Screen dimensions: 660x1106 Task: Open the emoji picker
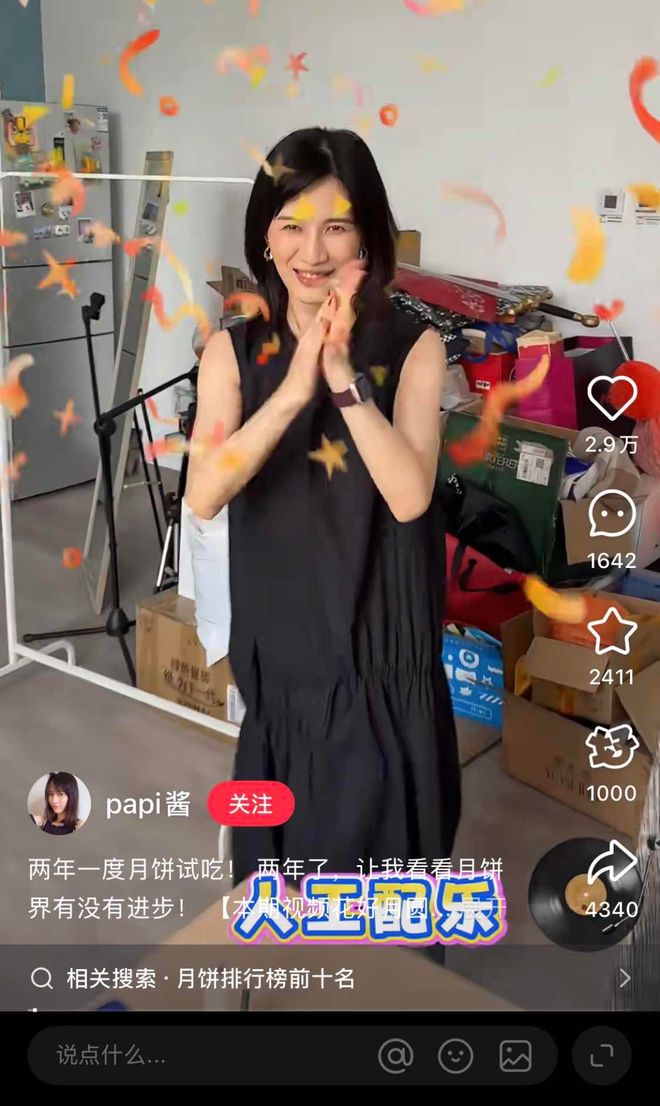tap(455, 1056)
